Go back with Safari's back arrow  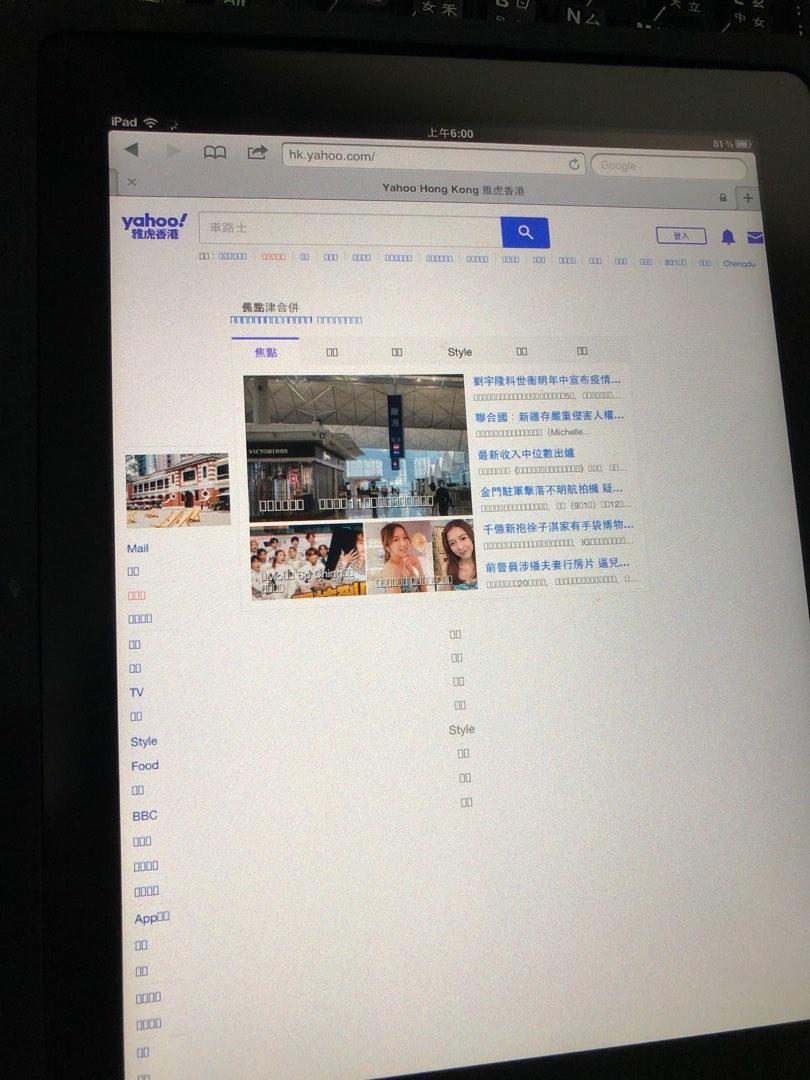click(132, 149)
